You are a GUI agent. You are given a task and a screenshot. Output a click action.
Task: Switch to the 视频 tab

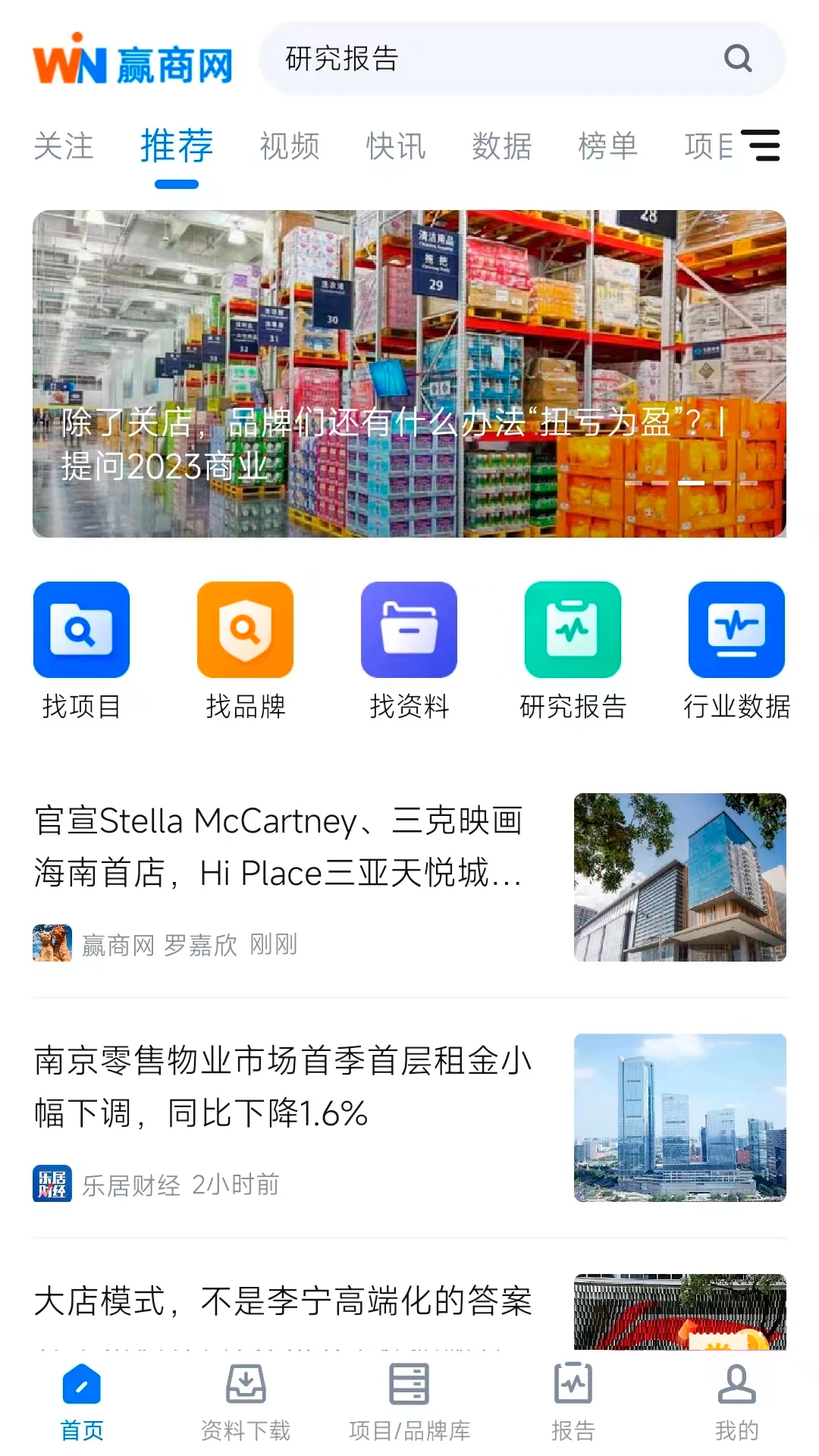[290, 146]
